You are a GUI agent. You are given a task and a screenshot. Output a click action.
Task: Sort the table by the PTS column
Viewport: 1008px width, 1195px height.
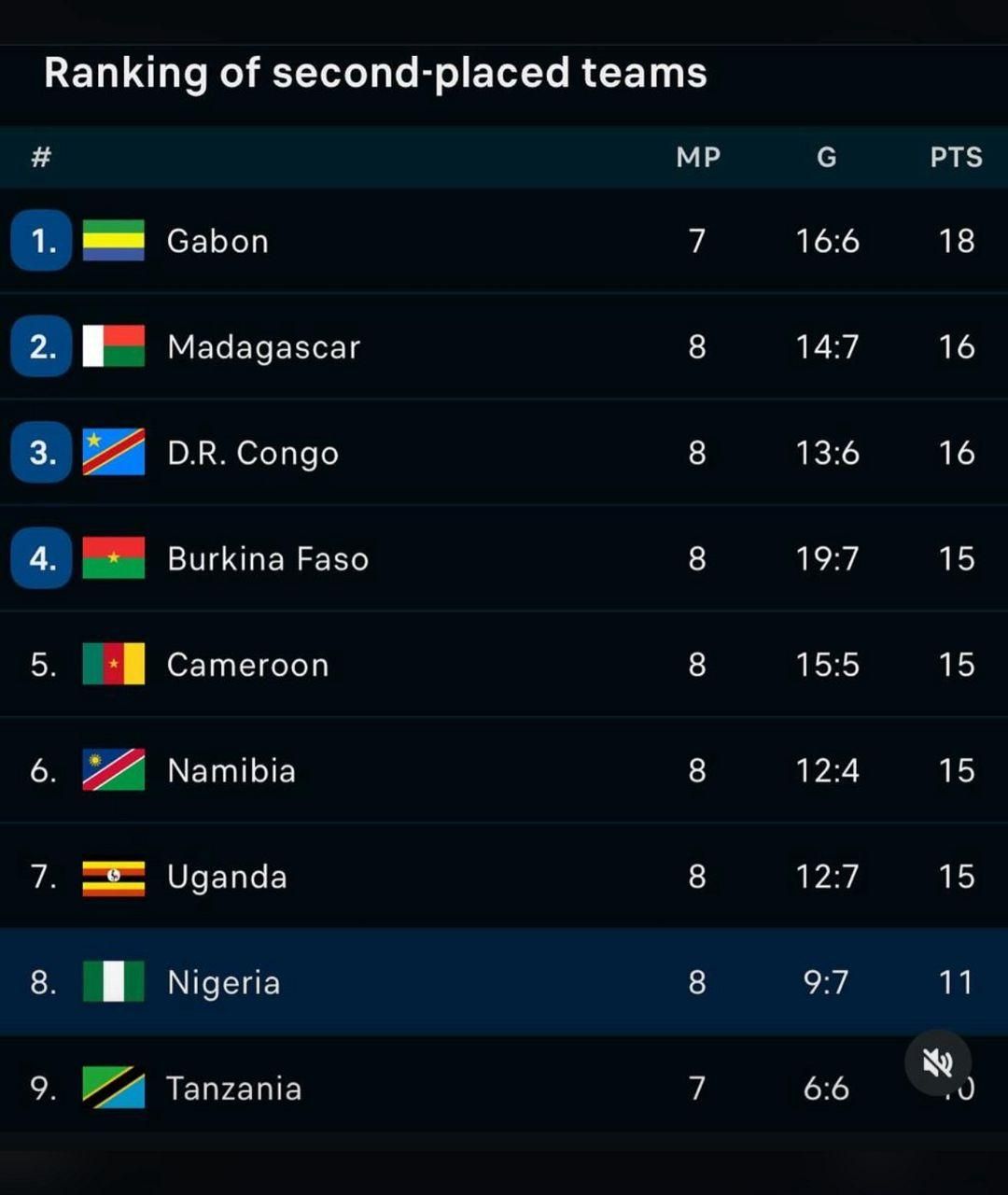pyautogui.click(x=954, y=158)
